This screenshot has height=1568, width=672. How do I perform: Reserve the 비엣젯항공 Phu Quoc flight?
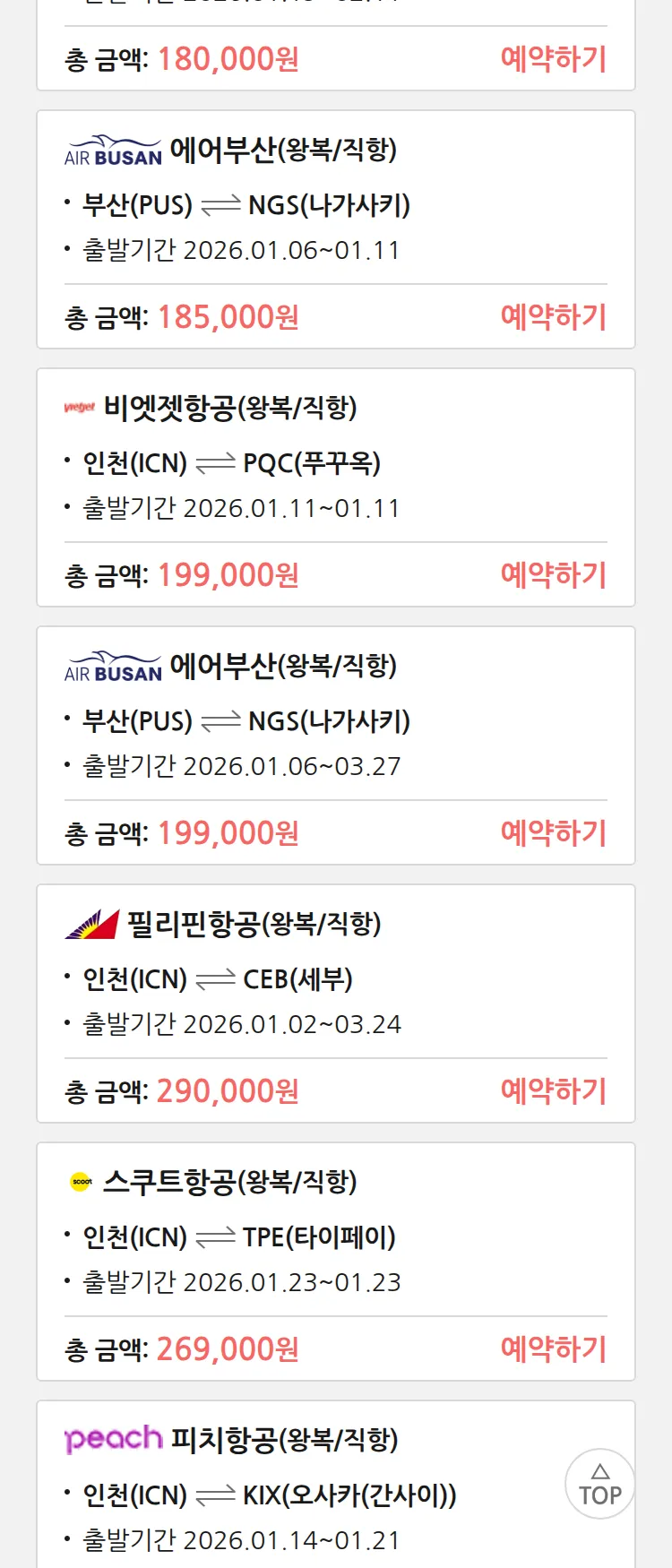(x=553, y=575)
